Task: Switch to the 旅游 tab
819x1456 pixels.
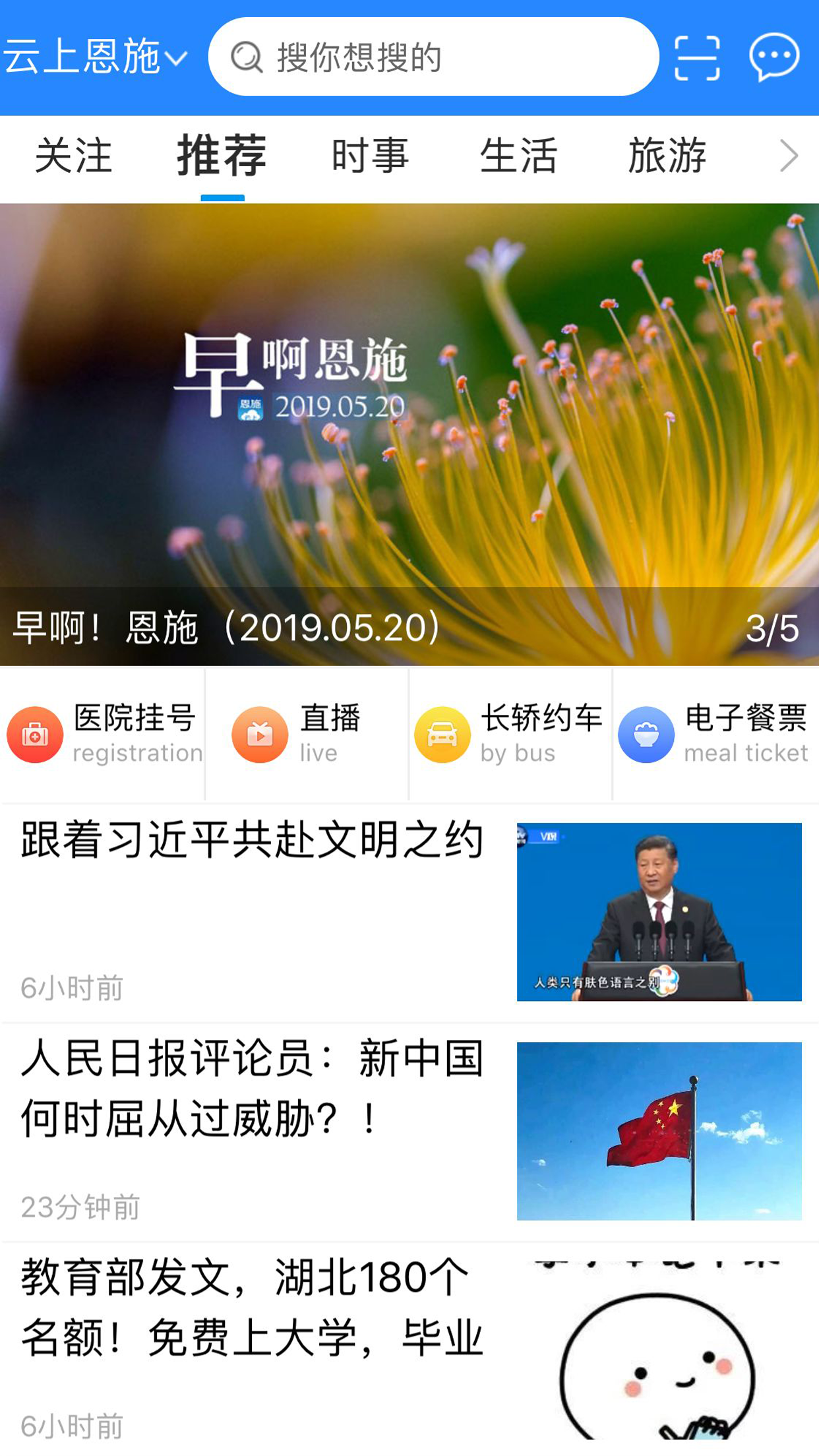Action: [667, 156]
